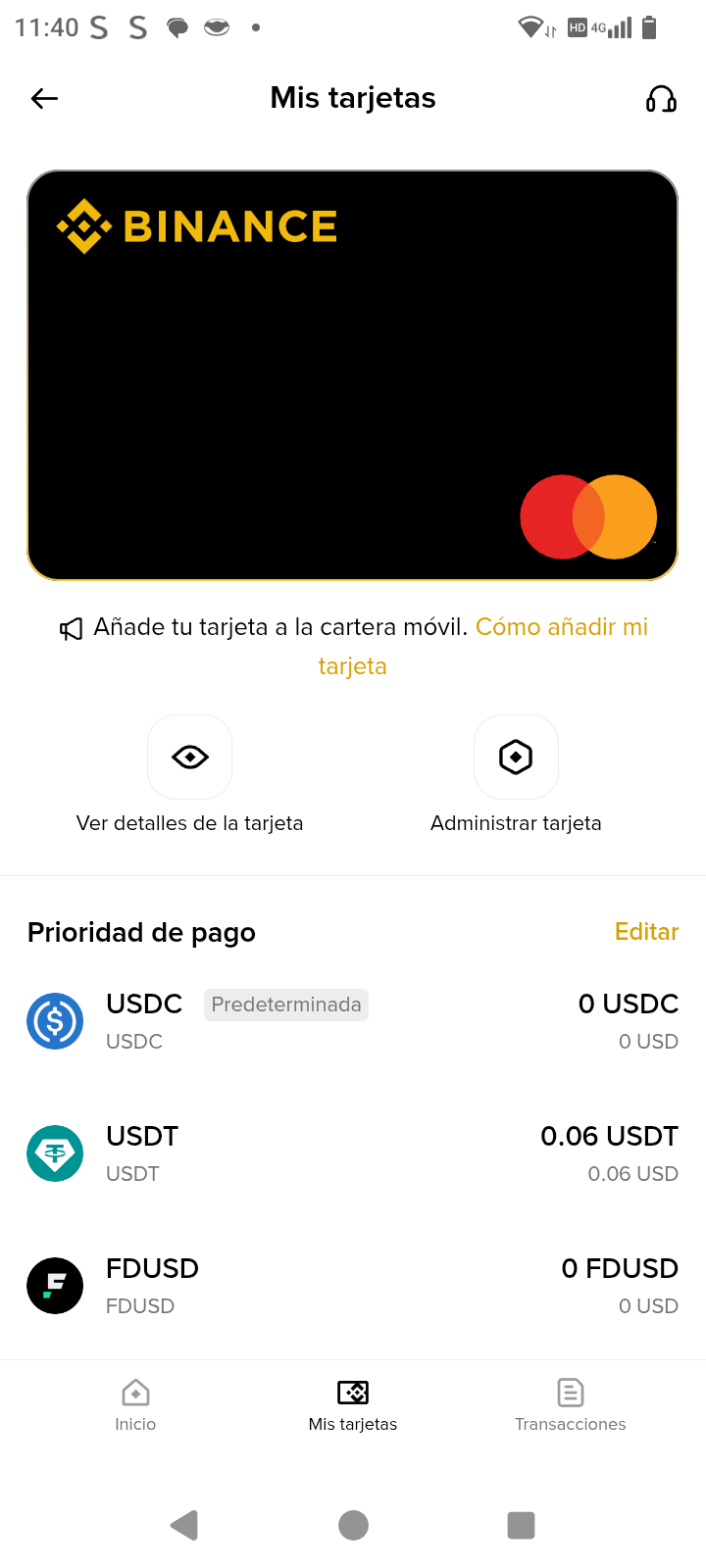
Task: Open Administrar tarjeta
Action: tap(516, 758)
